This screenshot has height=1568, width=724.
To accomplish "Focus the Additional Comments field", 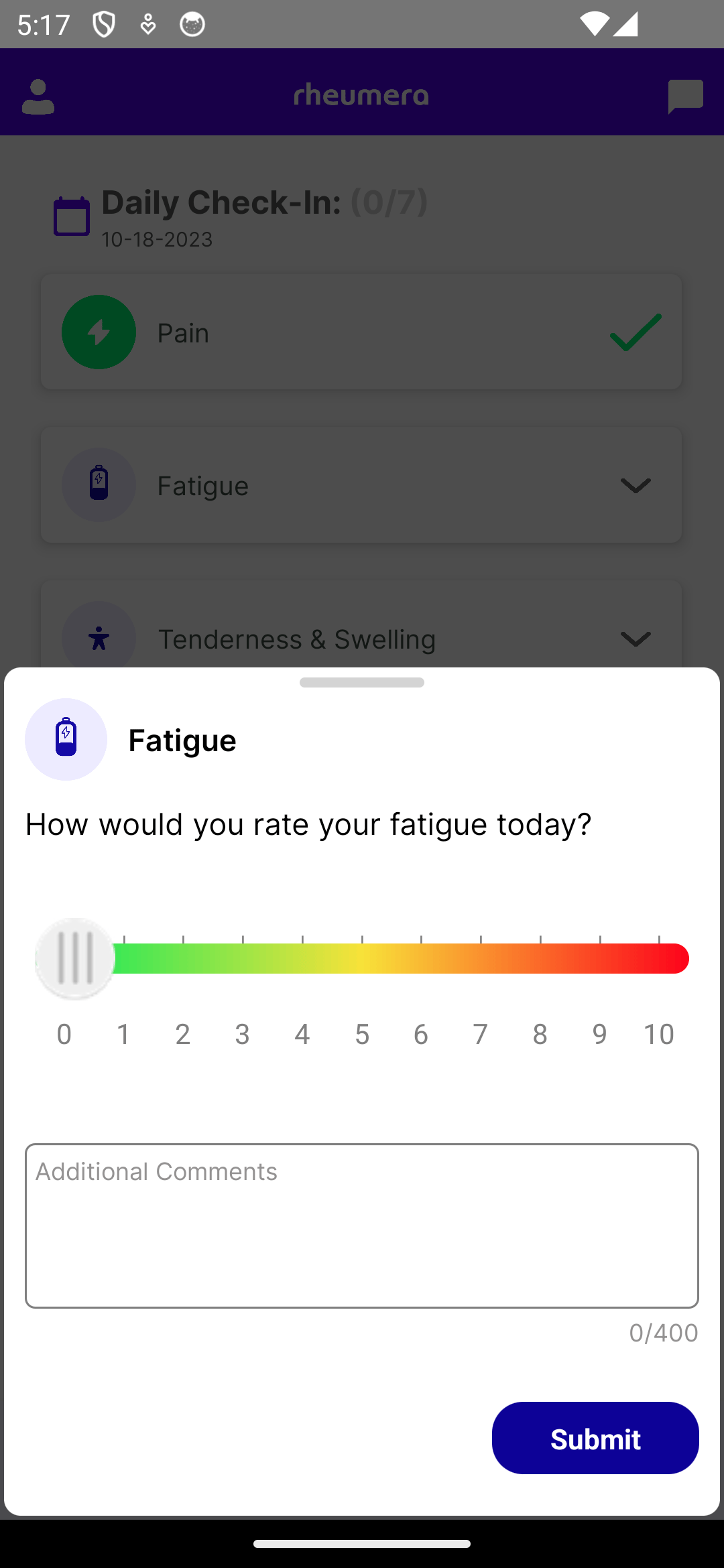I will [x=362, y=1225].
